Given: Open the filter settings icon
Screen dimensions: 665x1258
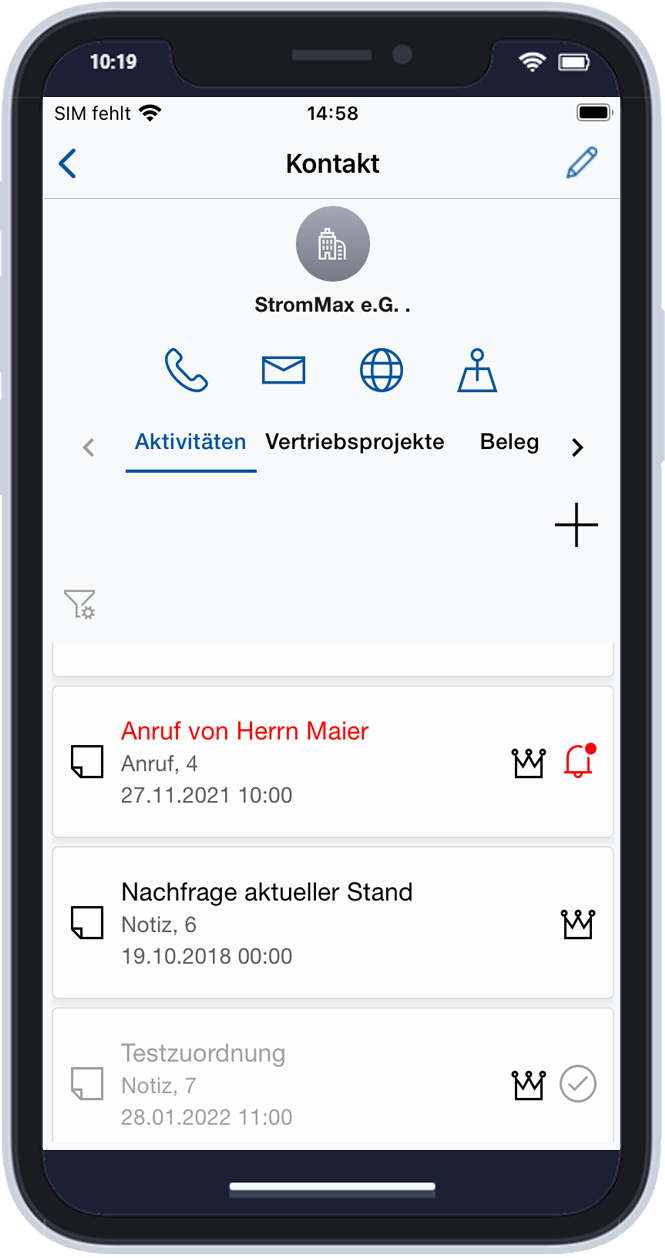Looking at the screenshot, I should click(x=79, y=604).
